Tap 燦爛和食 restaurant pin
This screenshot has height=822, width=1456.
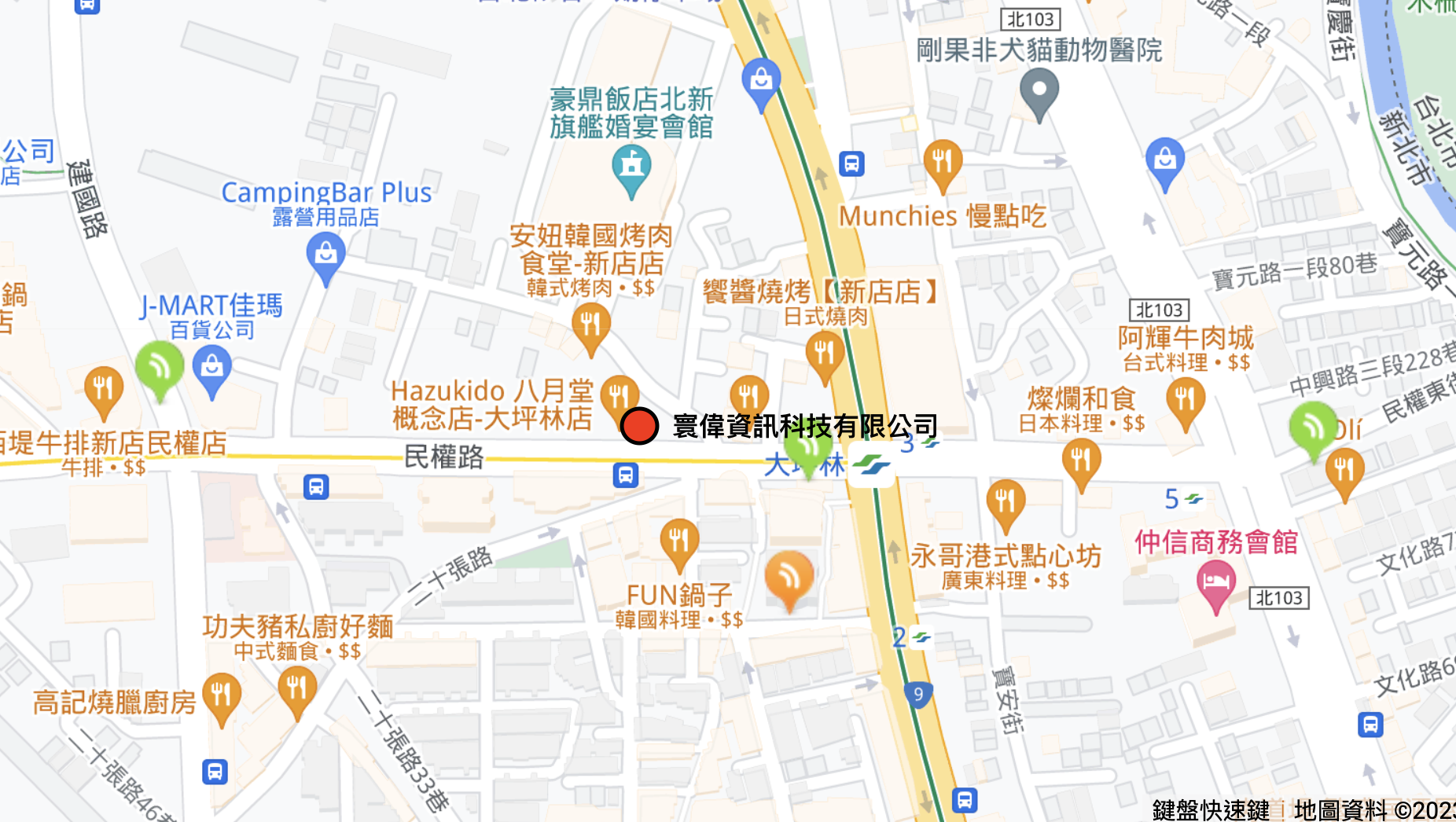[x=1081, y=459]
